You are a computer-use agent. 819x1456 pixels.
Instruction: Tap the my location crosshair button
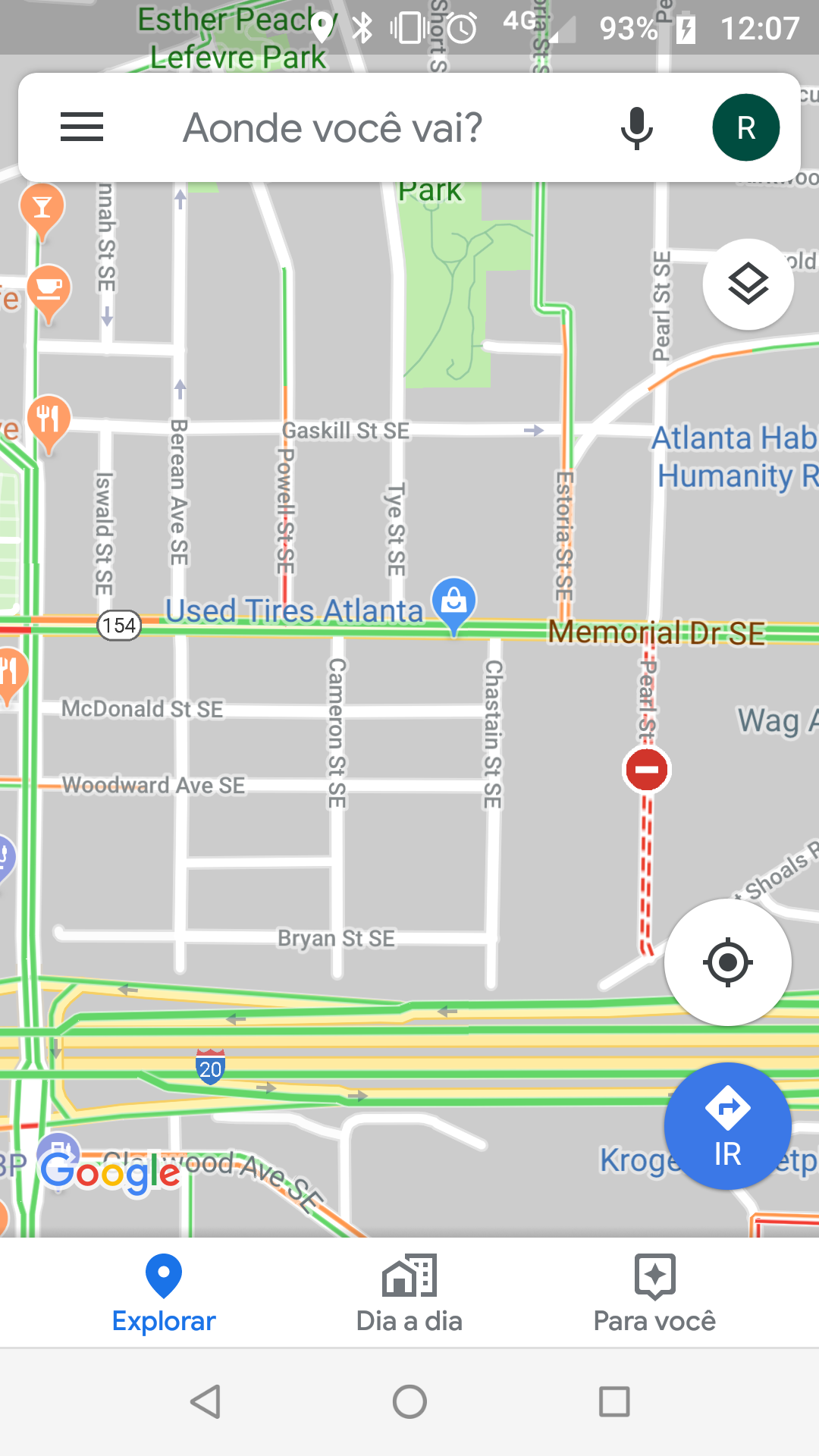coord(727,963)
